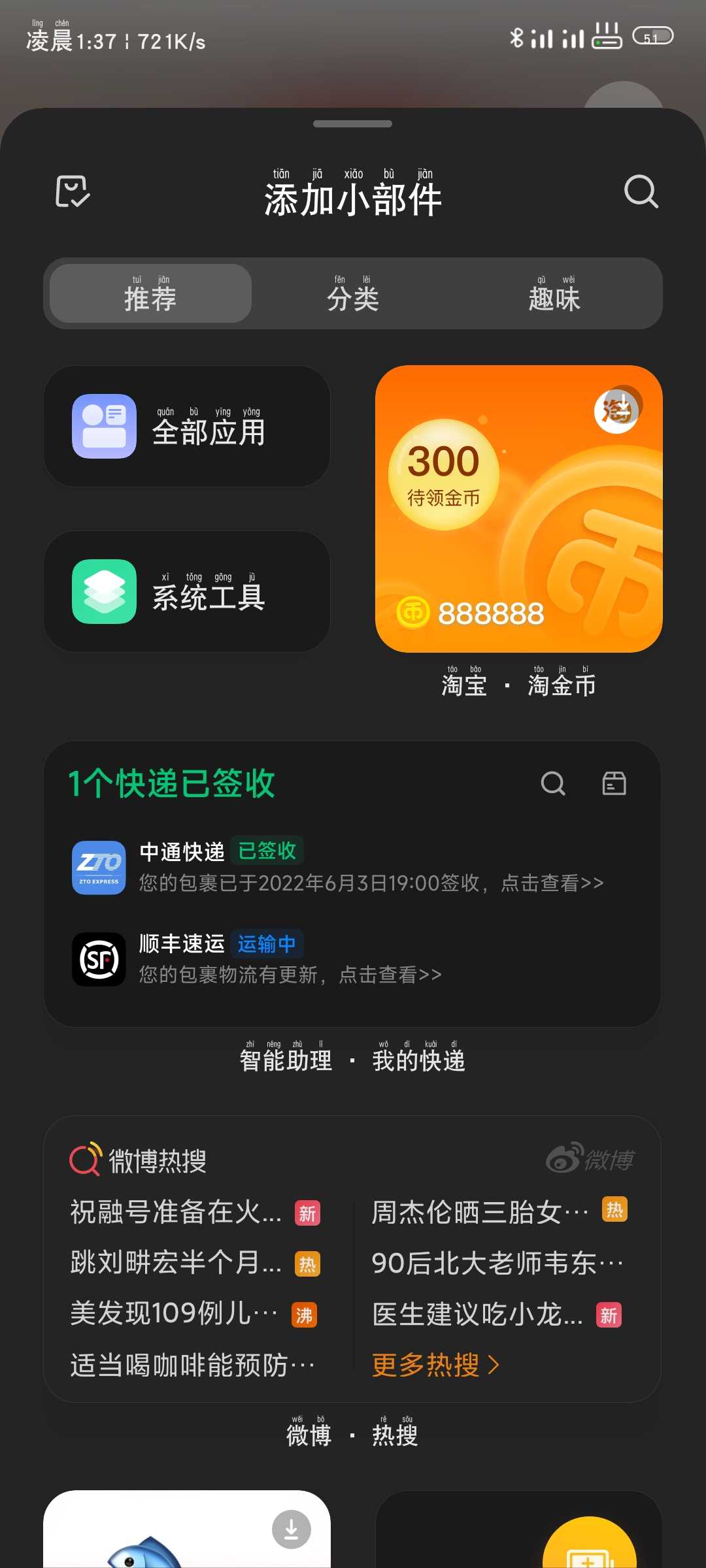The height and width of the screenshot is (1568, 706).
Task: Open the edit widgets icon at top left
Action: pyautogui.click(x=73, y=191)
